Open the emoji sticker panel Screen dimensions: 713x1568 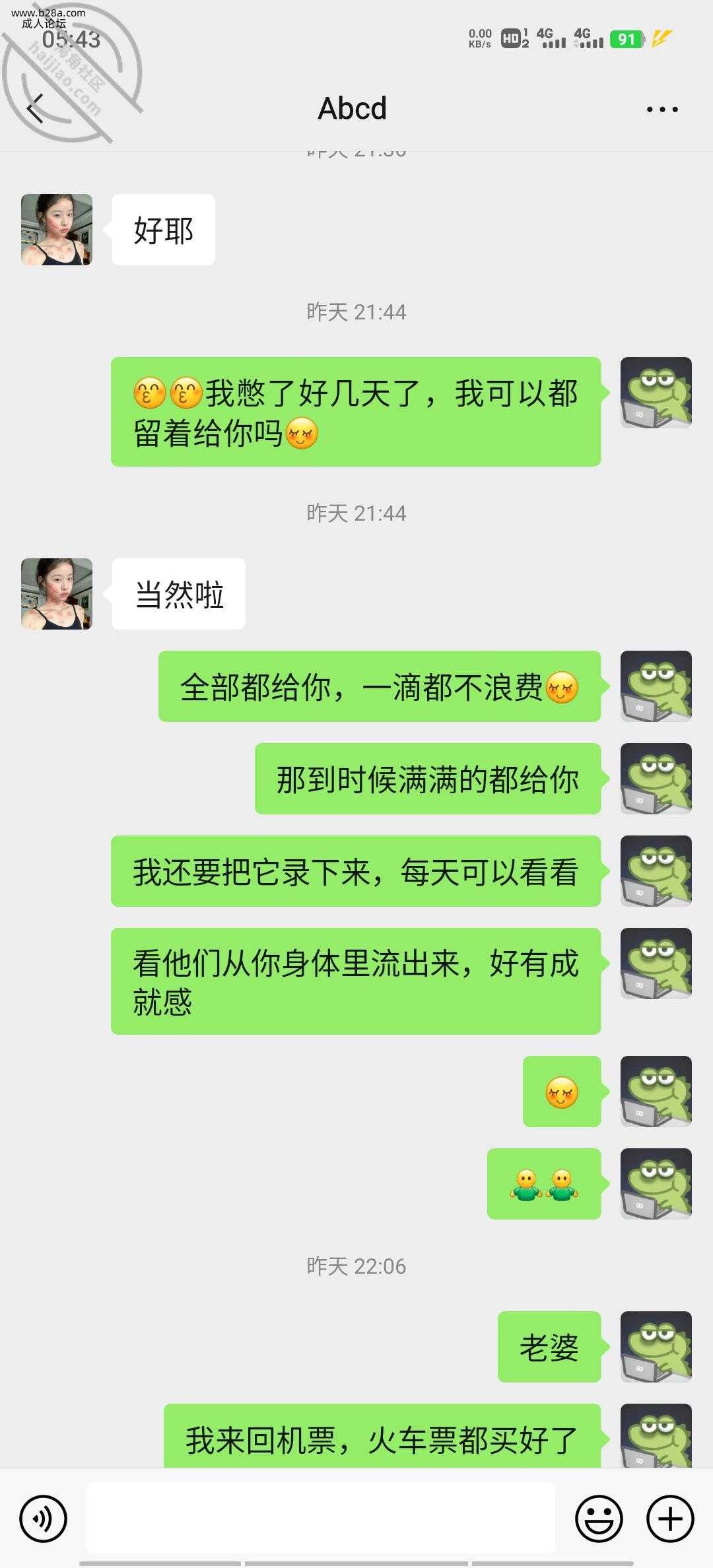[x=599, y=1519]
